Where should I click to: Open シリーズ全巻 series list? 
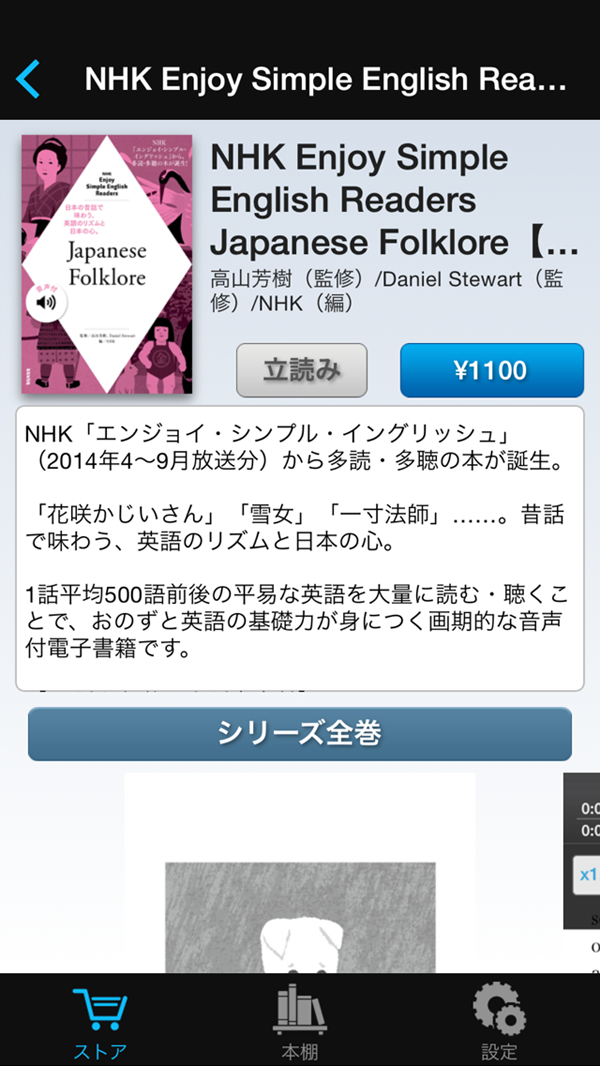(x=300, y=734)
